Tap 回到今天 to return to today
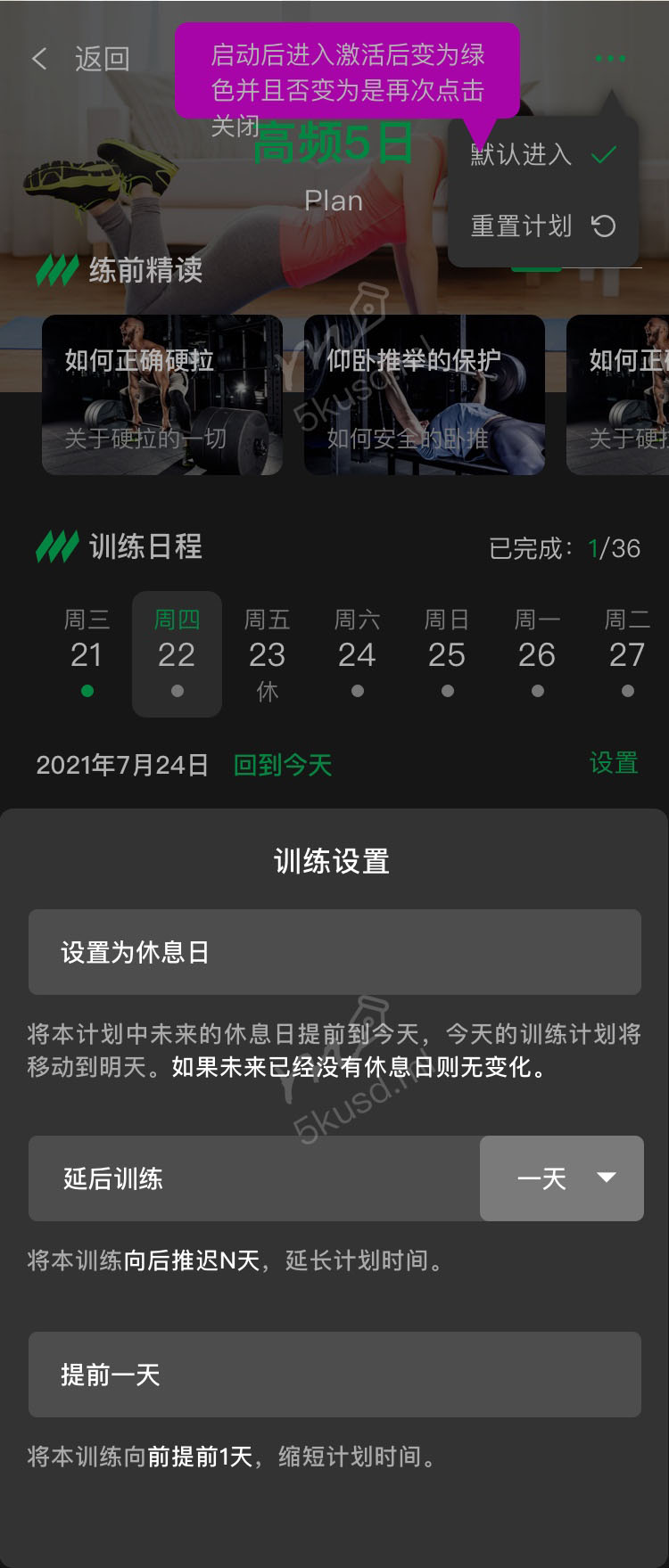Viewport: 669px width, 1568px height. click(282, 765)
